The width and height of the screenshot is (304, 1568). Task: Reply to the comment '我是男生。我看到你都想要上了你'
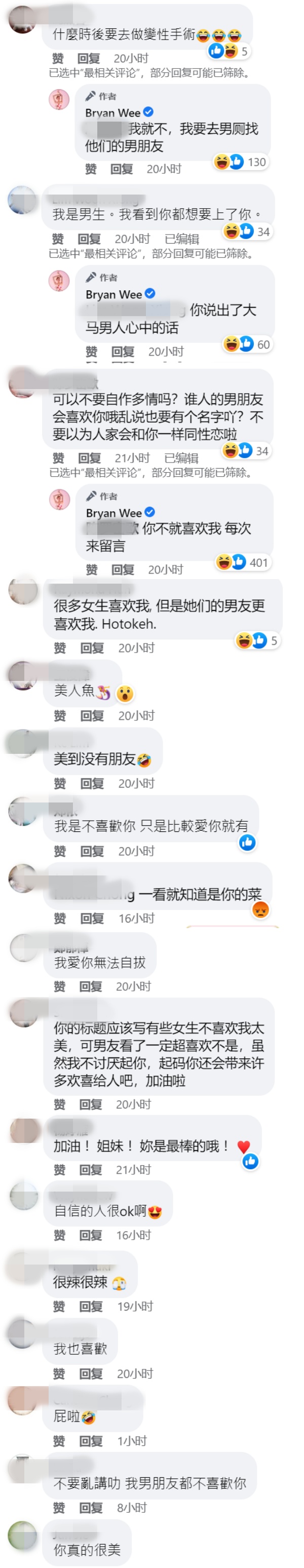pyautogui.click(x=89, y=239)
